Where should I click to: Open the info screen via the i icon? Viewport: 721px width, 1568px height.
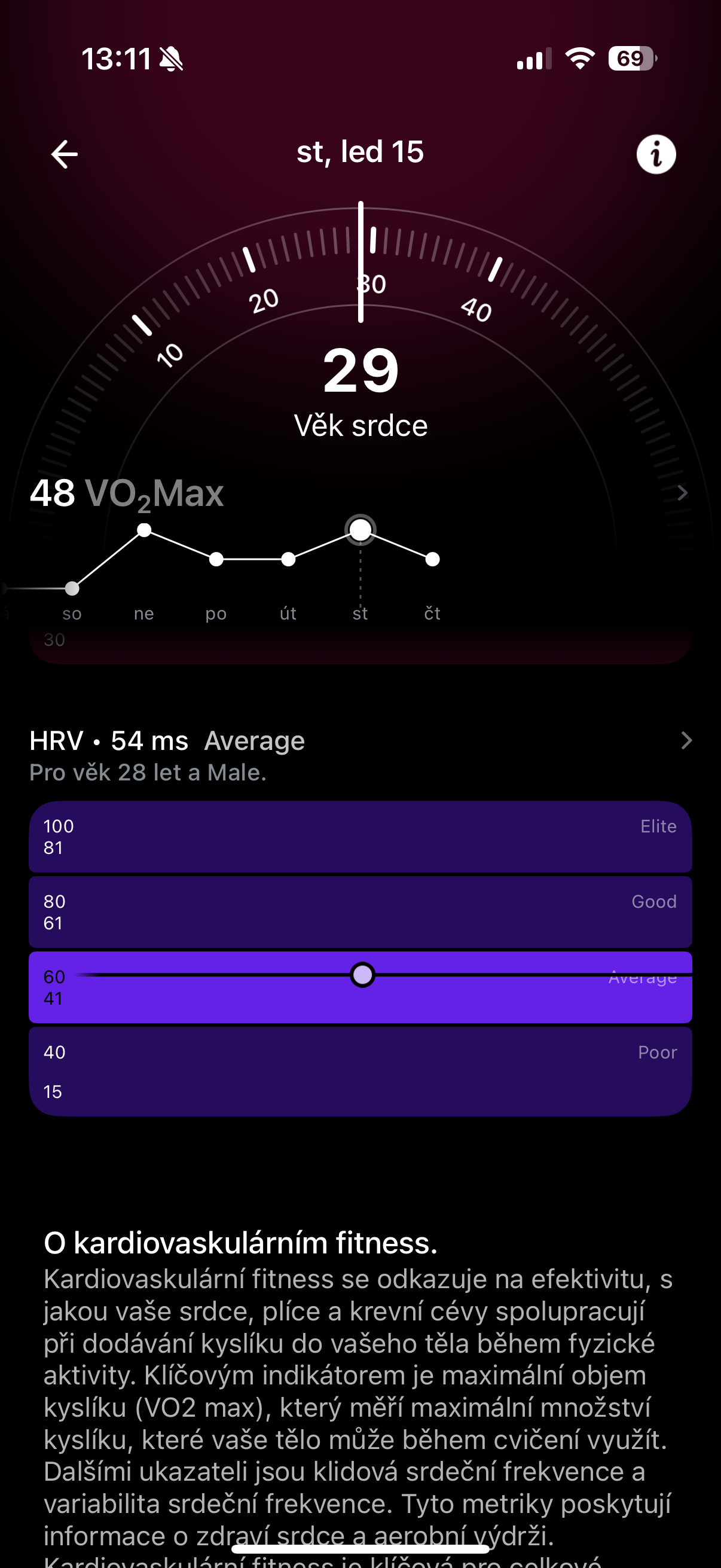pyautogui.click(x=656, y=153)
